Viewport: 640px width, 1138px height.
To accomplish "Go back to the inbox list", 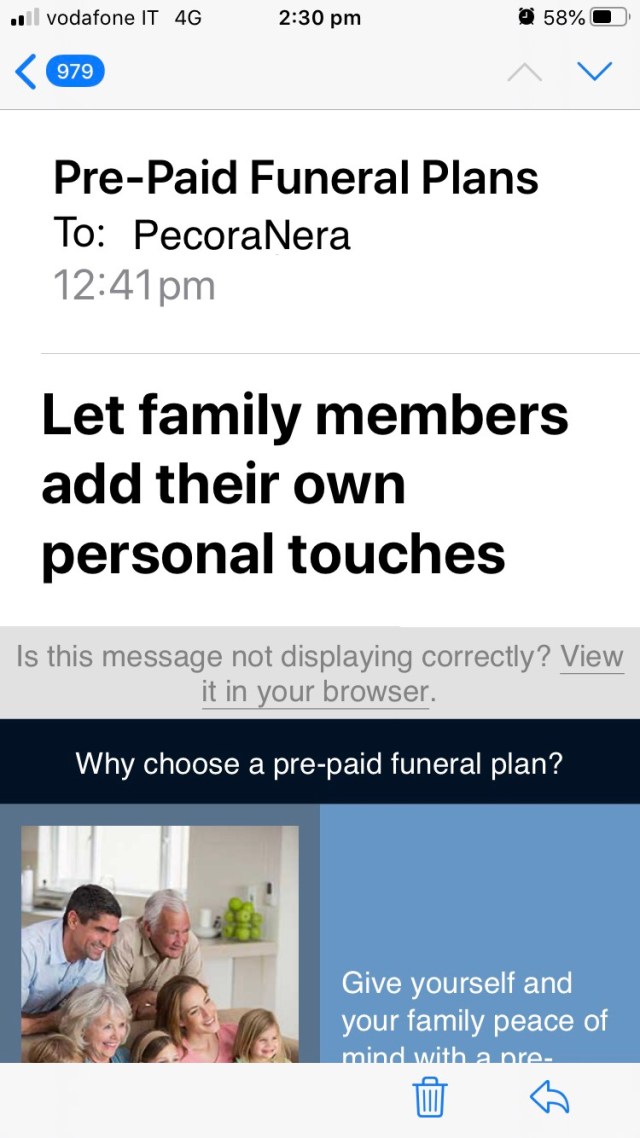I will 58,71.
